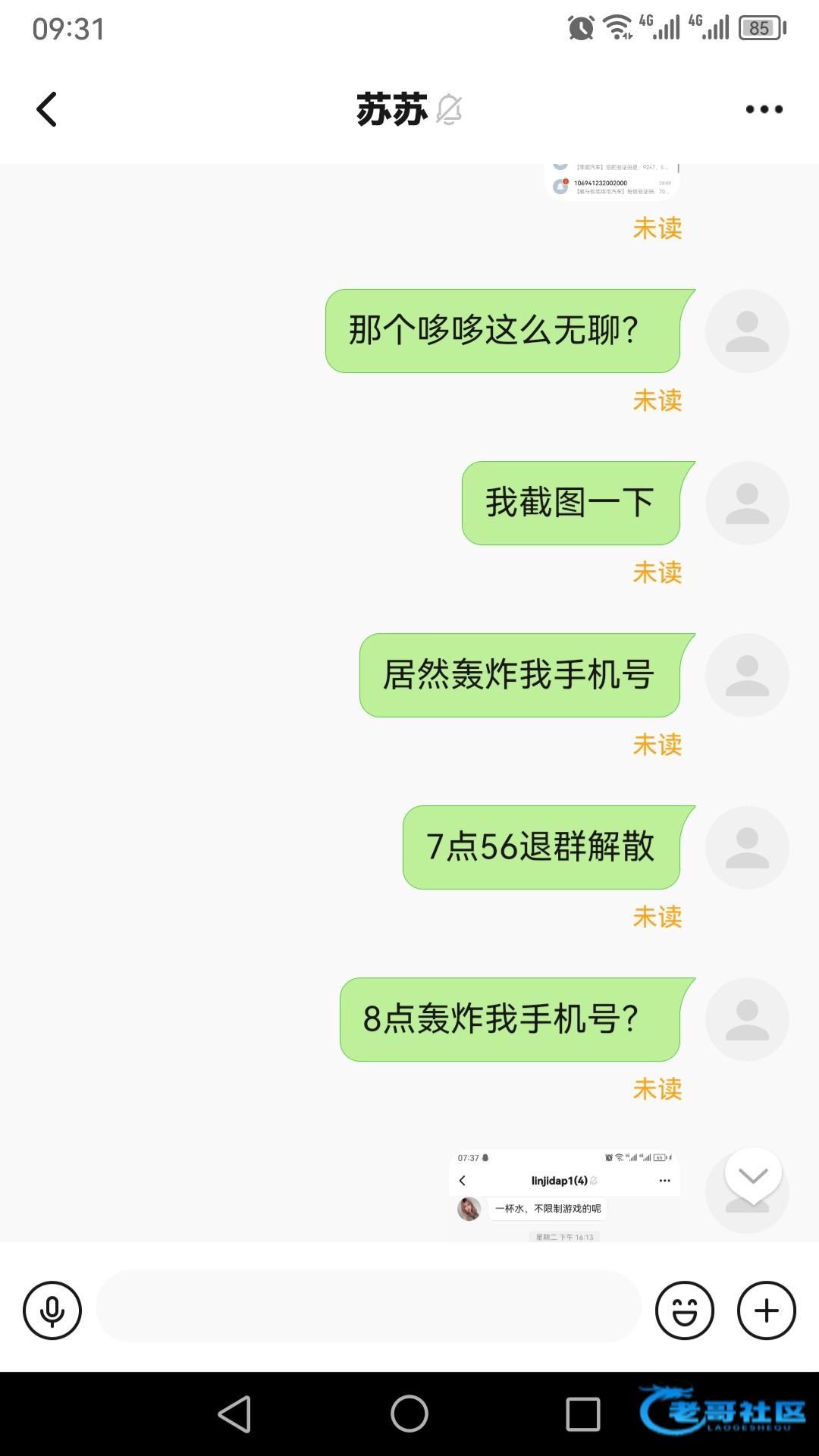Go back from the 苏苏 chat
Image resolution: width=819 pixels, height=1456 pixels.
point(47,109)
